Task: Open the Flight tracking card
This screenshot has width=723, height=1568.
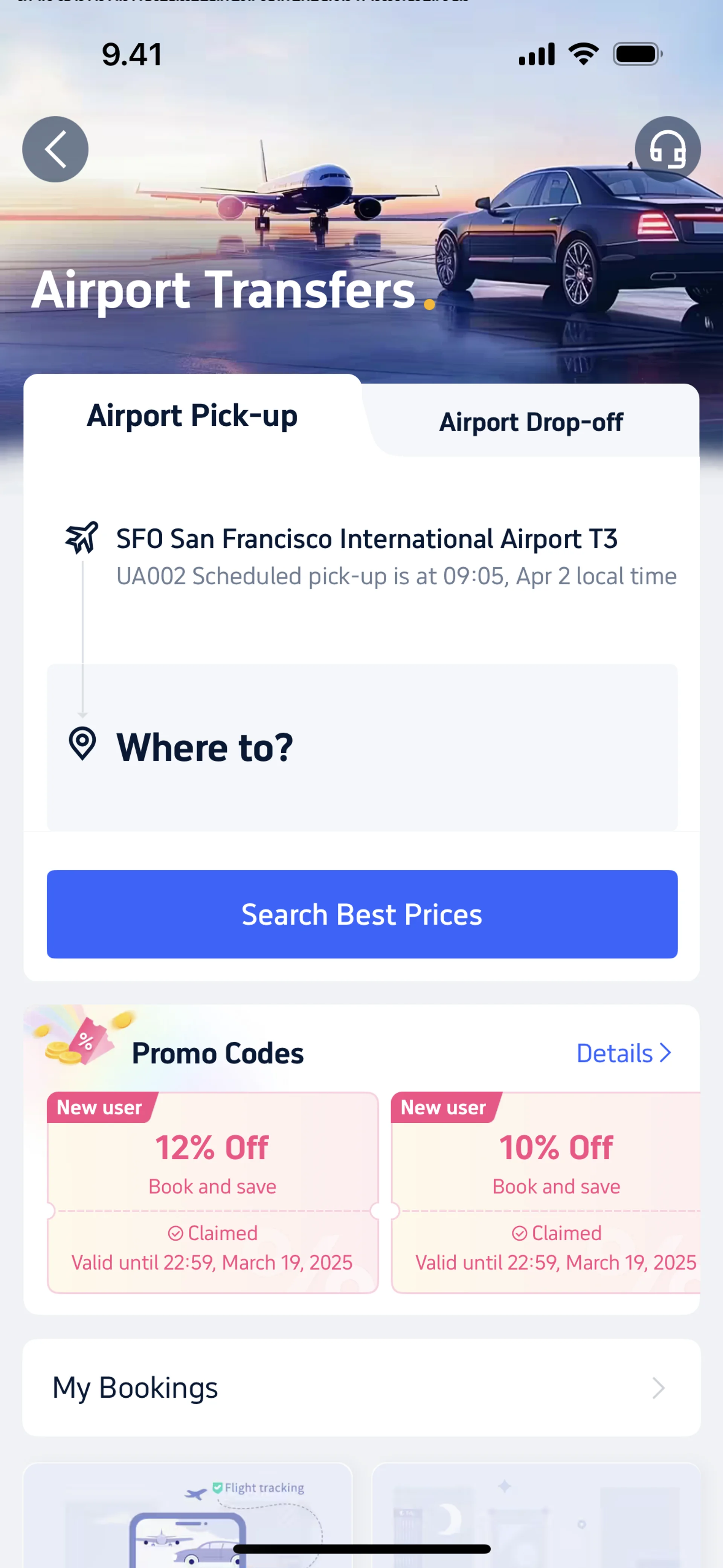Action: tap(188, 1516)
